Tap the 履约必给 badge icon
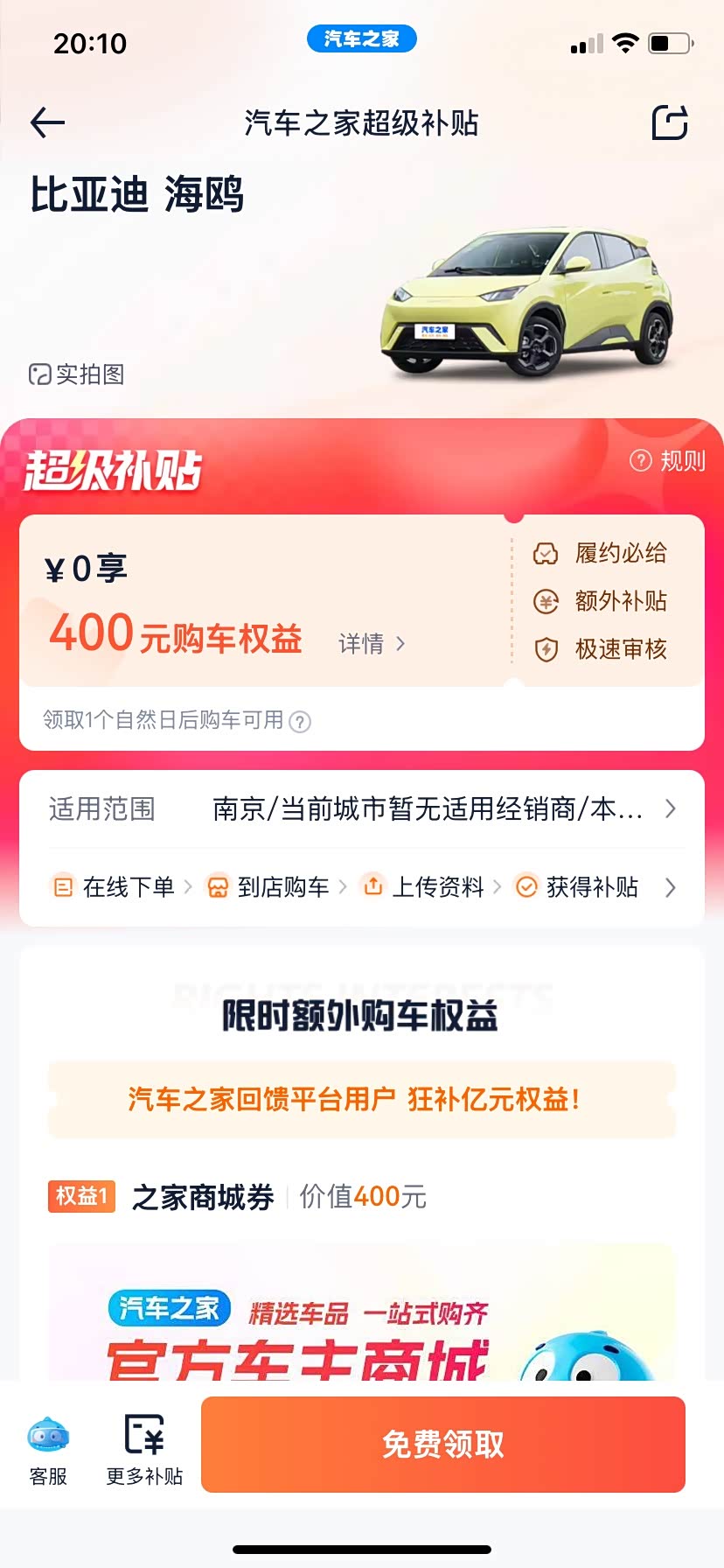Image resolution: width=724 pixels, height=1568 pixels. [545, 553]
